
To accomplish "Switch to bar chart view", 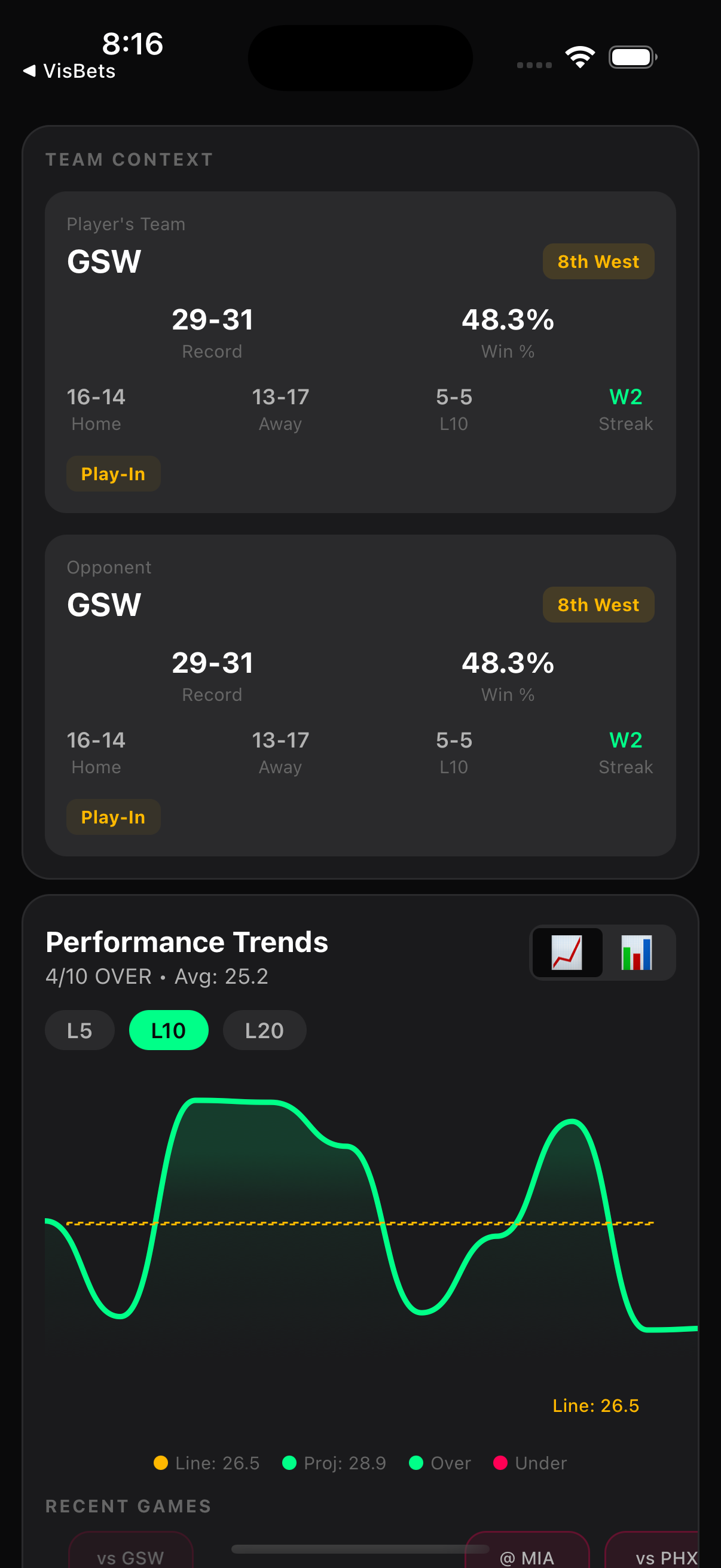I will point(637,952).
